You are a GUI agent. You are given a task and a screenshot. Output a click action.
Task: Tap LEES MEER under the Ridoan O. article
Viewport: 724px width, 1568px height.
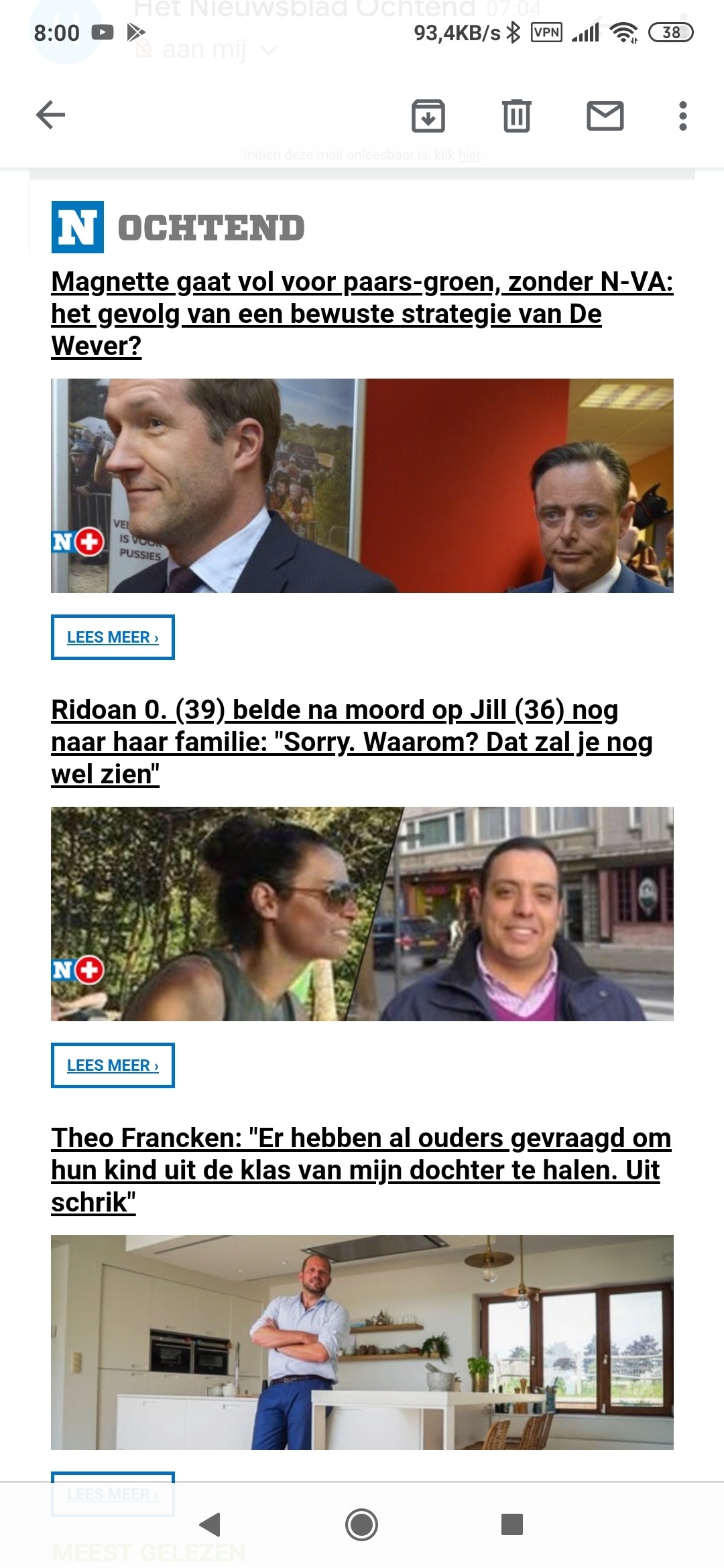coord(113,1065)
